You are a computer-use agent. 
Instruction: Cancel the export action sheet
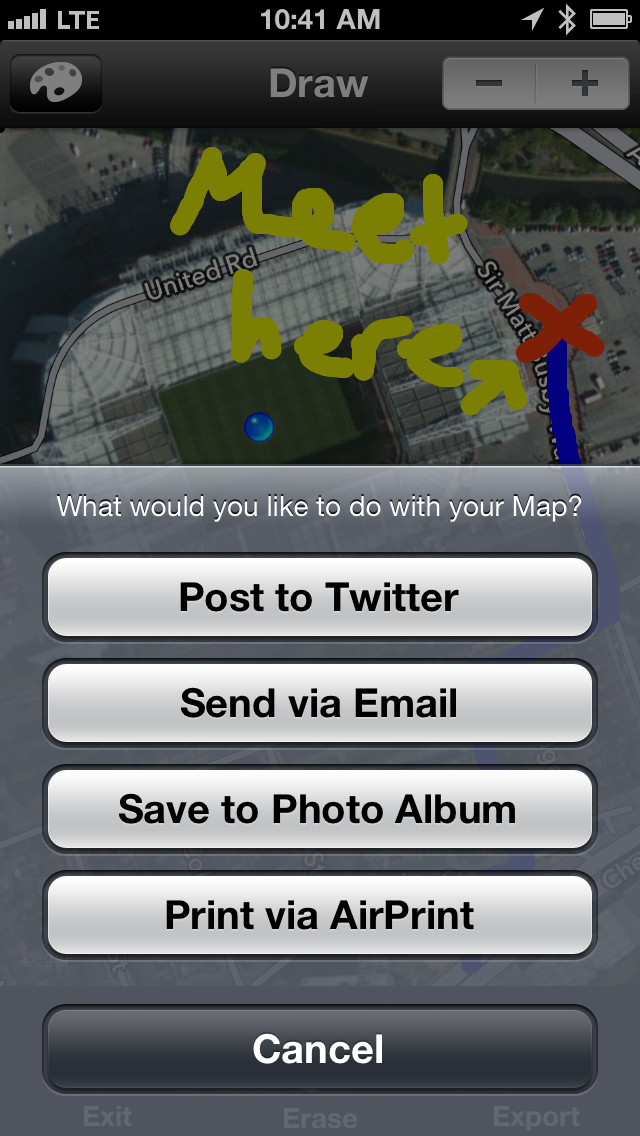click(320, 1049)
